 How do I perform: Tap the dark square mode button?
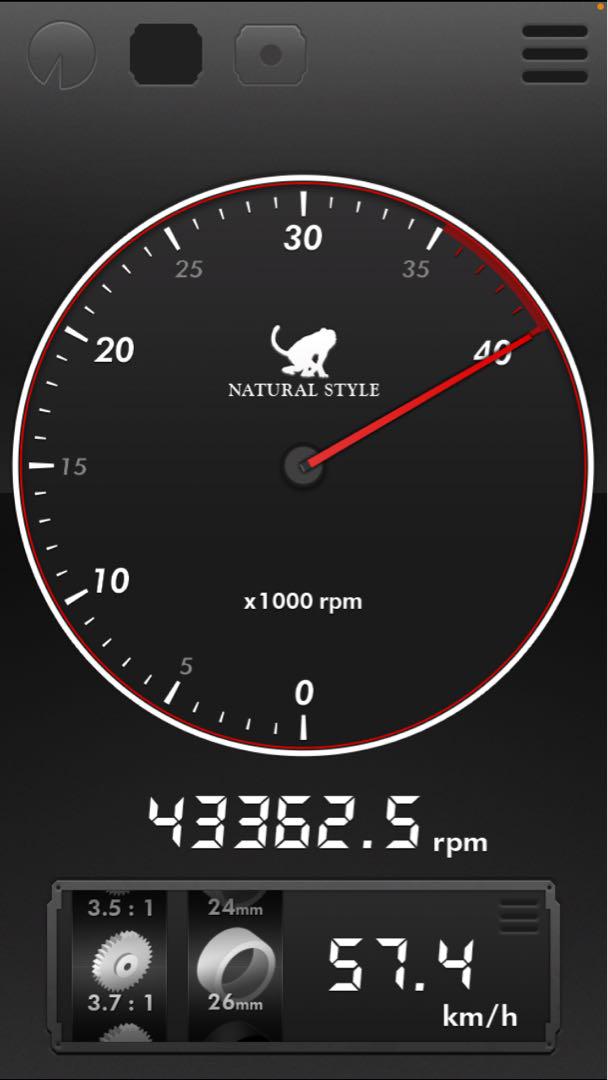(166, 54)
